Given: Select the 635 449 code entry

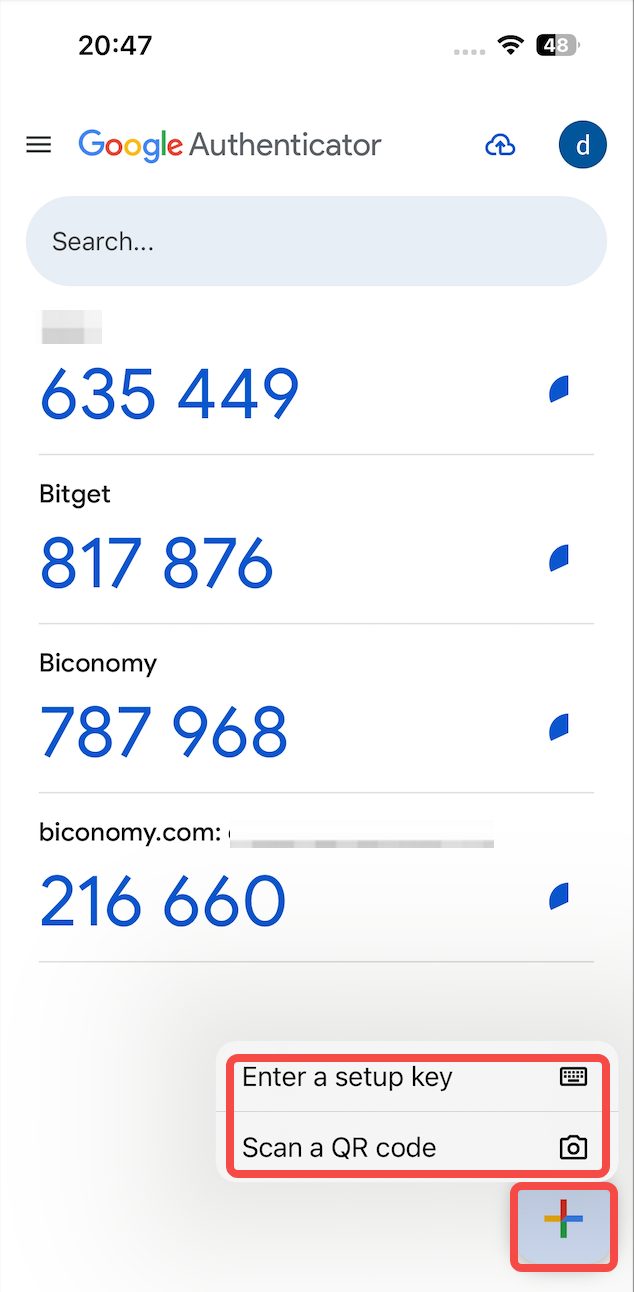Looking at the screenshot, I should click(170, 393).
